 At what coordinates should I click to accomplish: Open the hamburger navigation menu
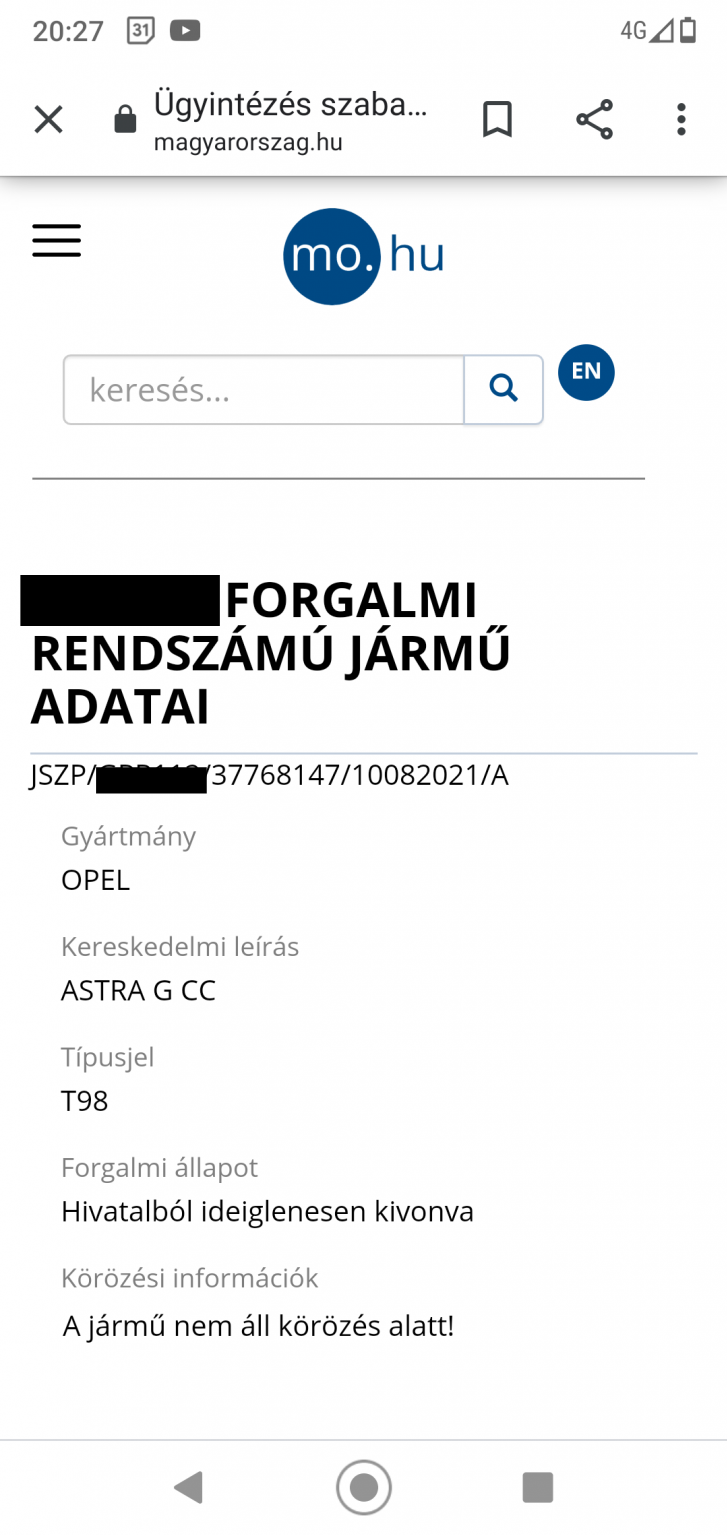(56, 241)
